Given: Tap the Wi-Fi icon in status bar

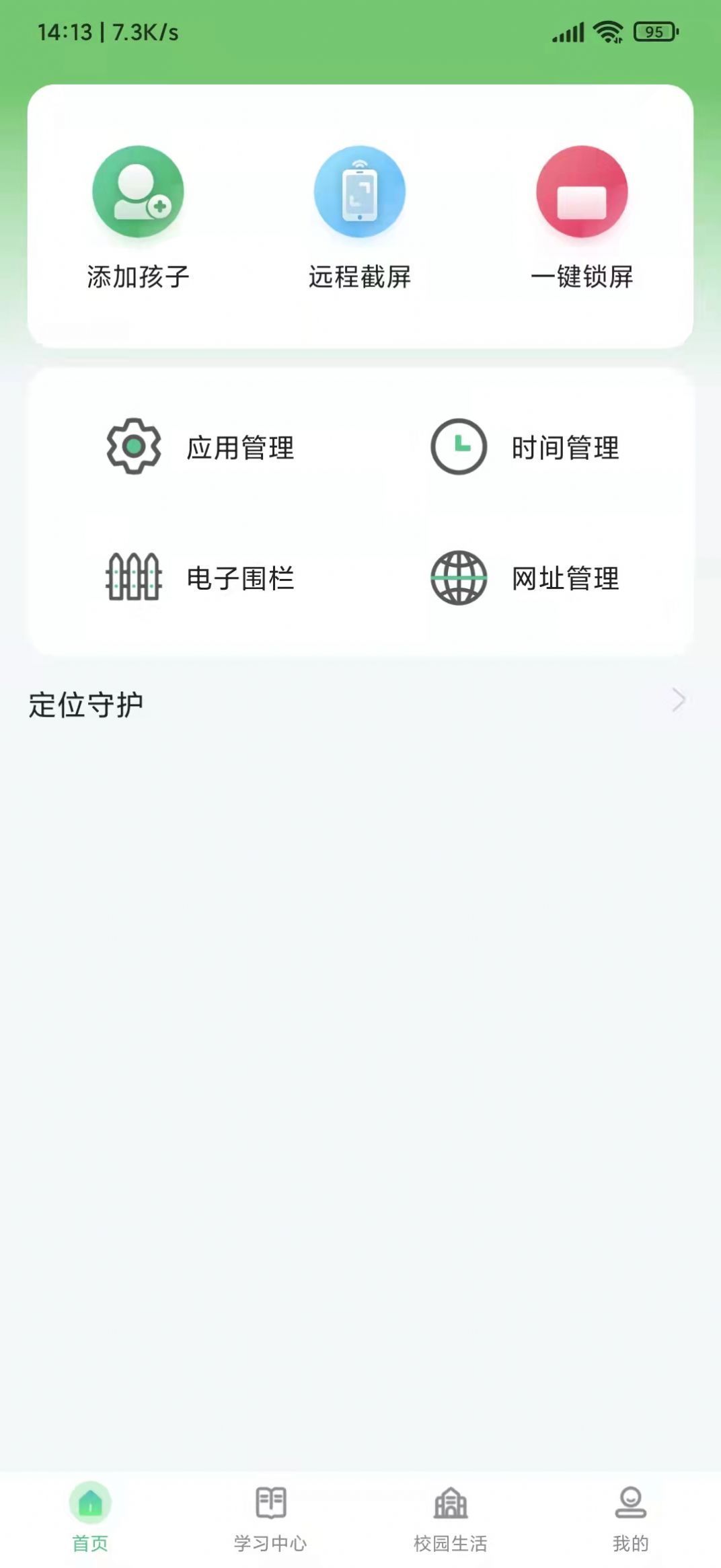Looking at the screenshot, I should pos(607,30).
